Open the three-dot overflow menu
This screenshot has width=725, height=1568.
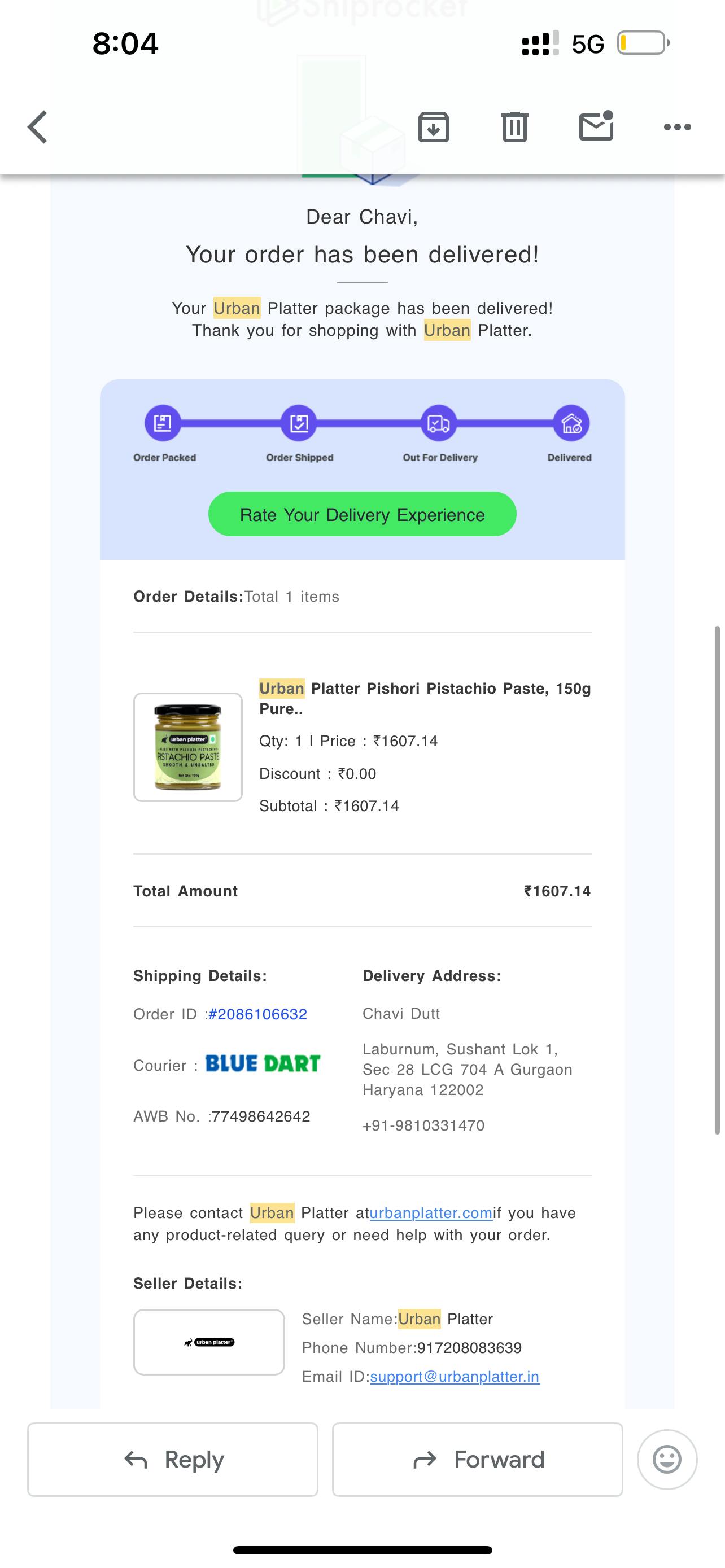coord(678,127)
